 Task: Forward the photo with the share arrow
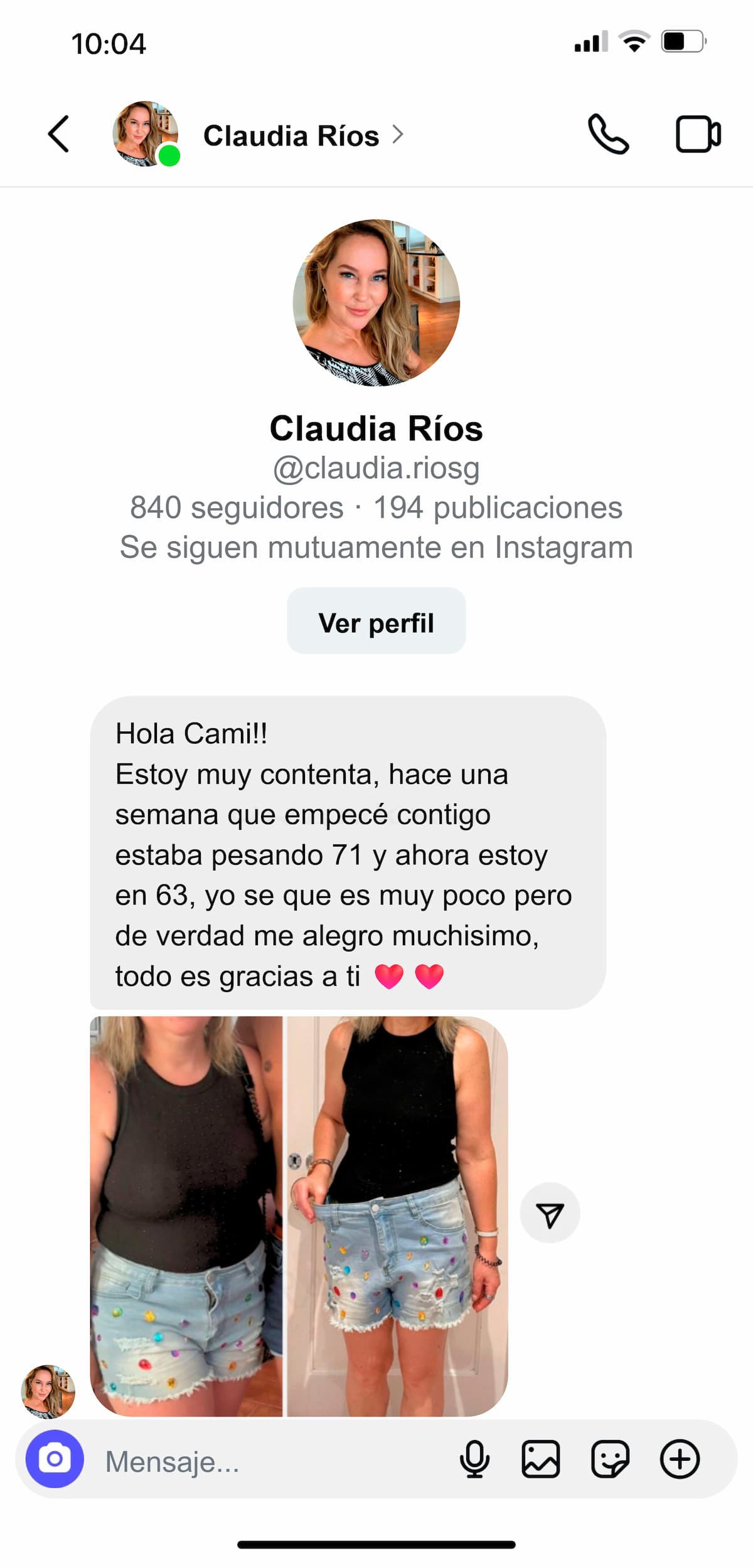(x=550, y=1213)
